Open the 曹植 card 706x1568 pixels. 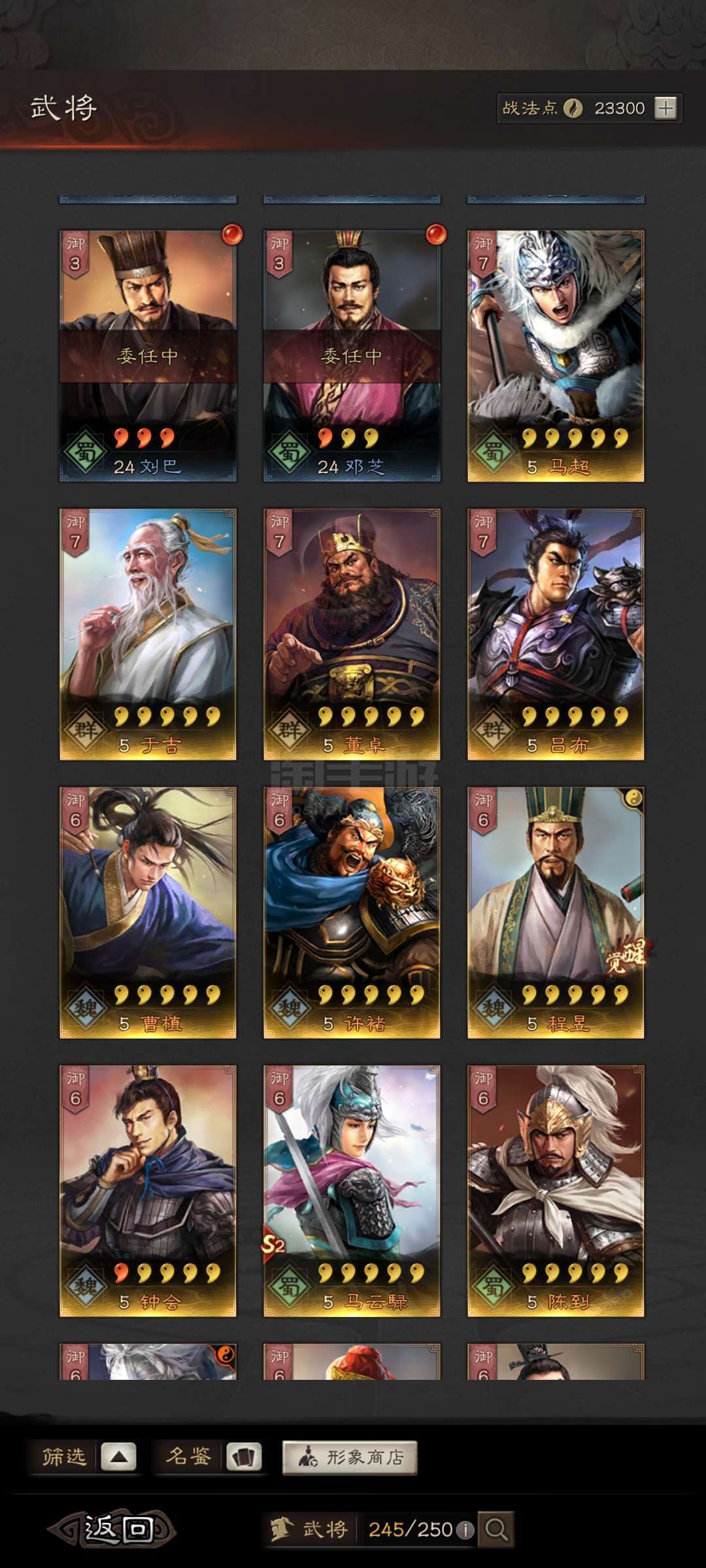pyautogui.click(x=148, y=913)
